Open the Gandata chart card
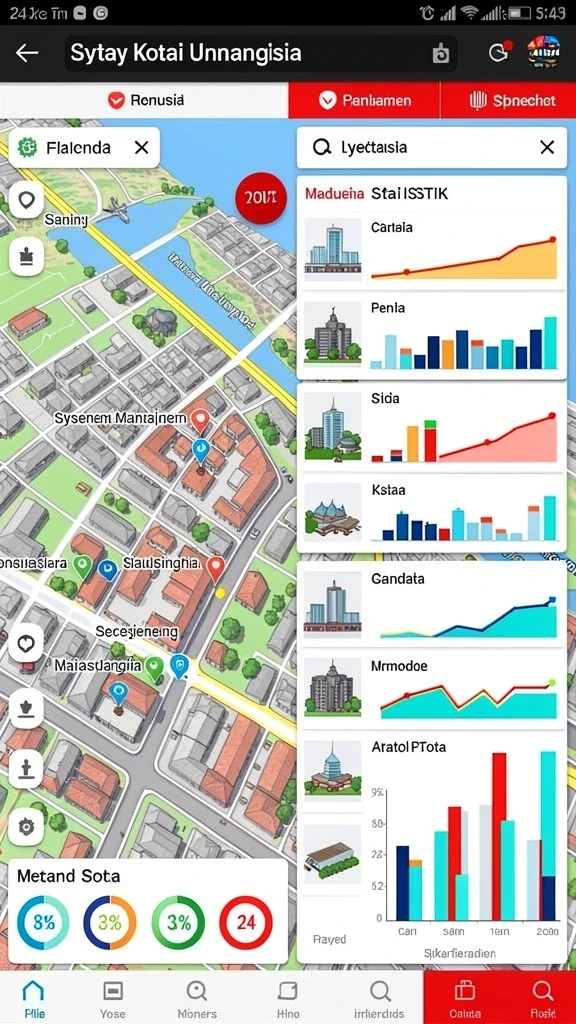 pos(432,605)
